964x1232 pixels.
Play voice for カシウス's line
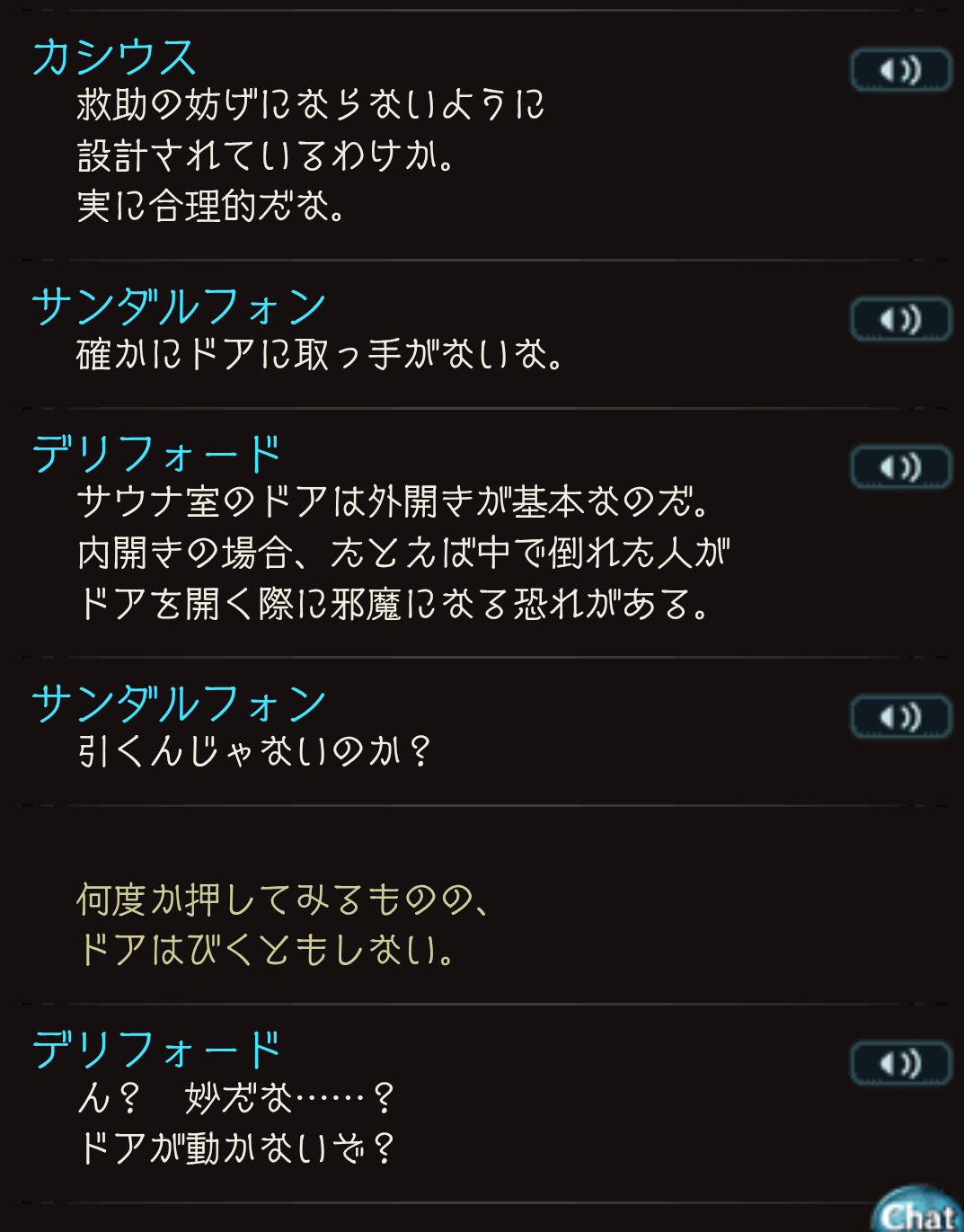(900, 70)
